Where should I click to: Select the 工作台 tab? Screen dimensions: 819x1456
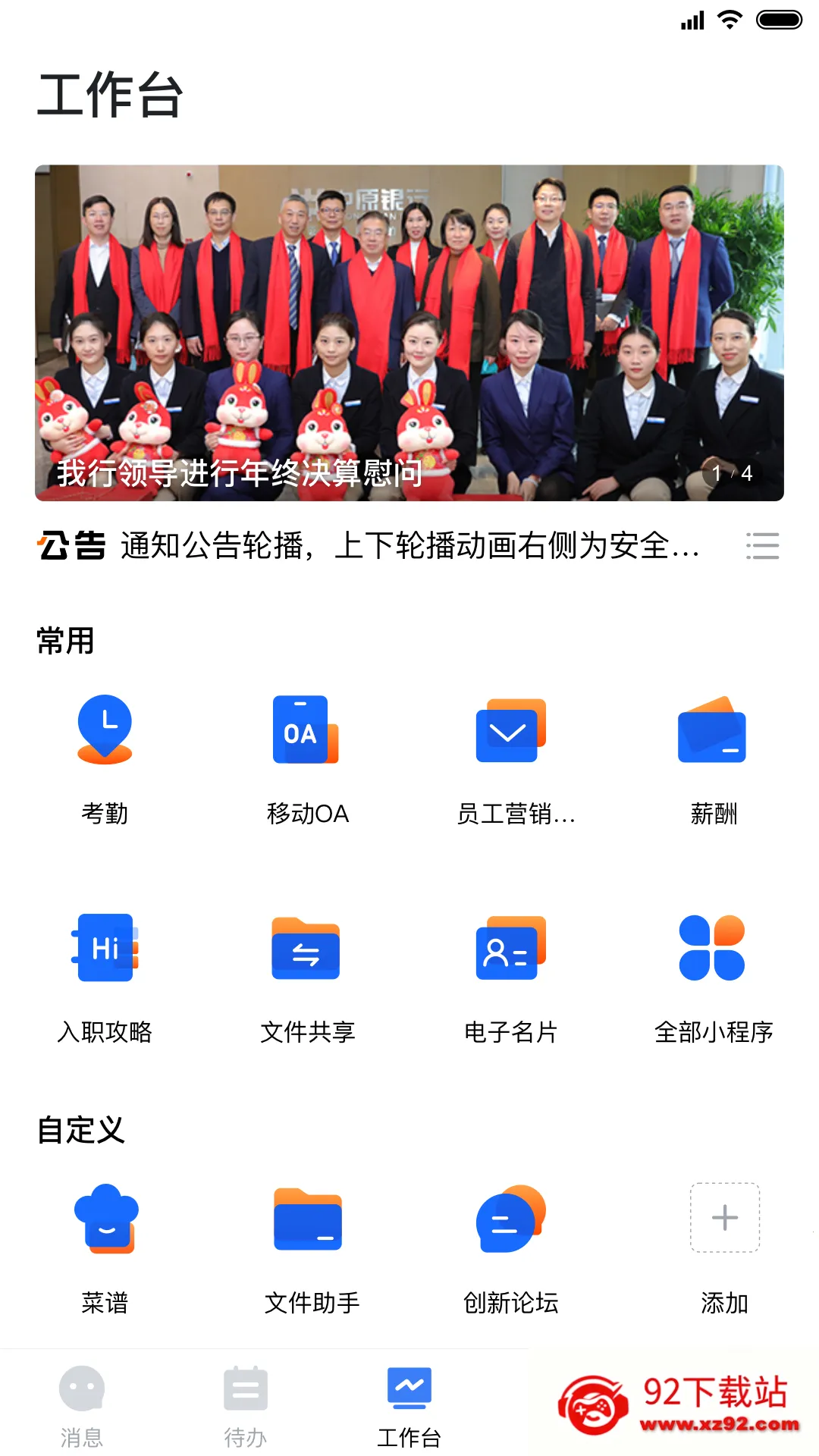click(x=409, y=1406)
